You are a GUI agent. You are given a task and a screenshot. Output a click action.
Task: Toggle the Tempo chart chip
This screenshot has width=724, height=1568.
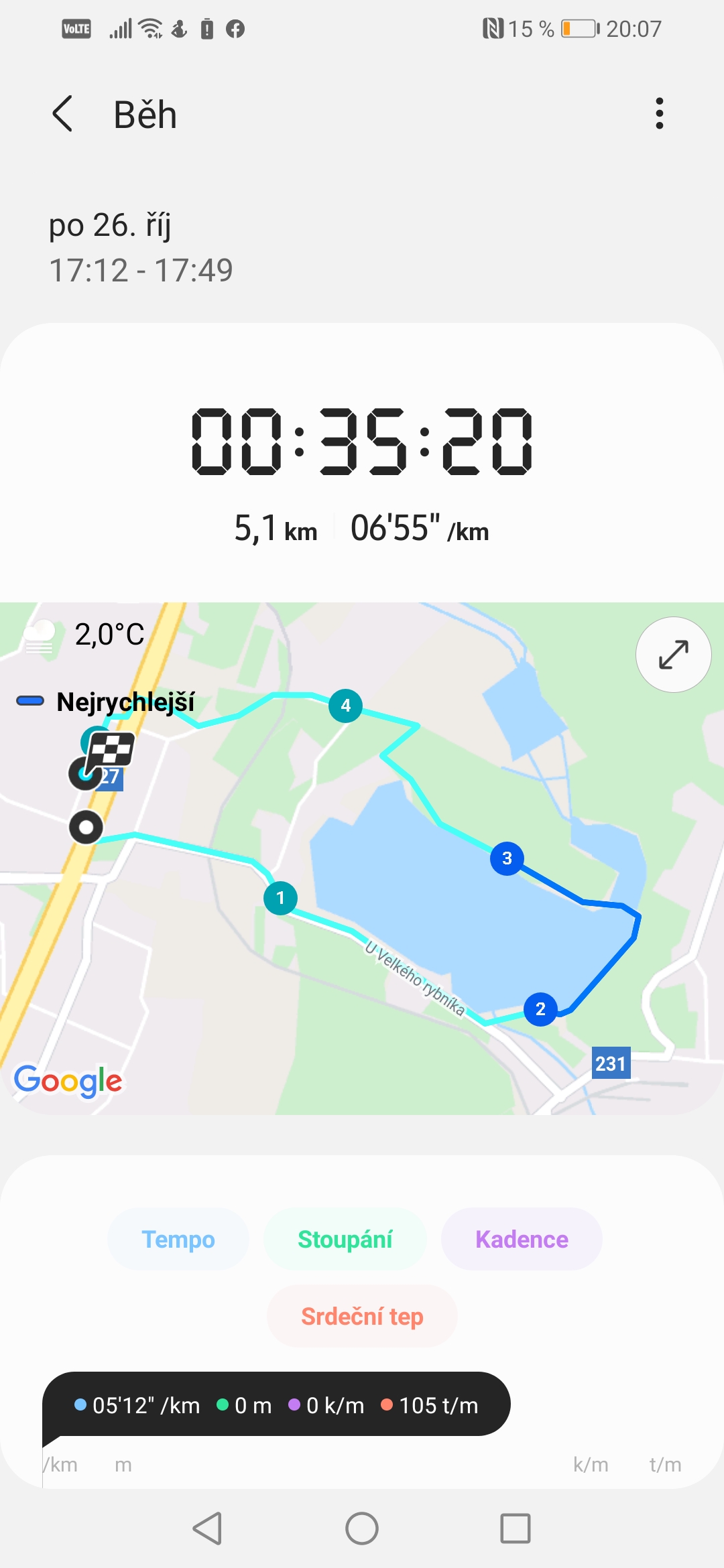[178, 1239]
